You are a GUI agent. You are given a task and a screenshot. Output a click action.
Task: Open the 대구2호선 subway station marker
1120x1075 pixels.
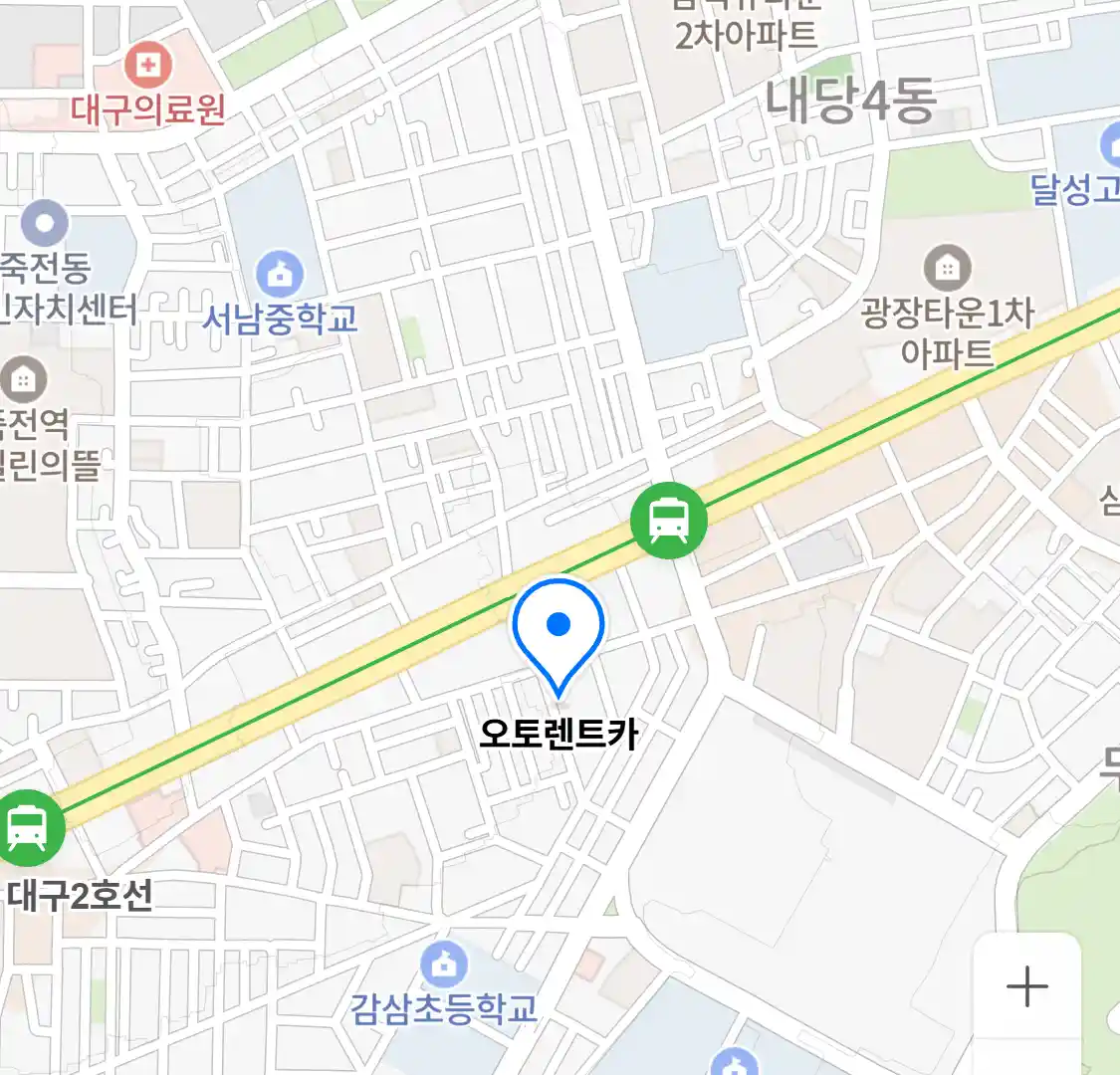pyautogui.click(x=28, y=828)
